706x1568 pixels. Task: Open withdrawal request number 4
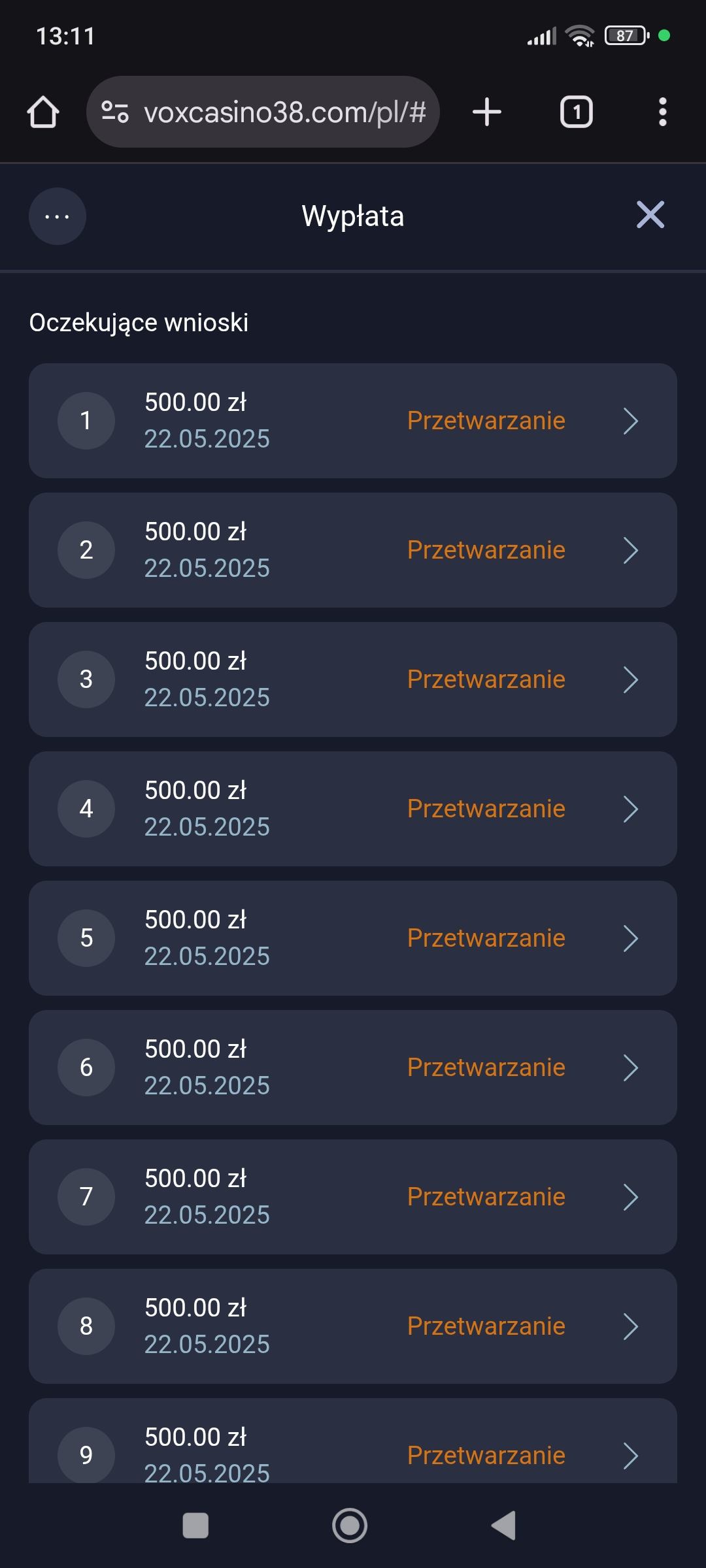352,809
